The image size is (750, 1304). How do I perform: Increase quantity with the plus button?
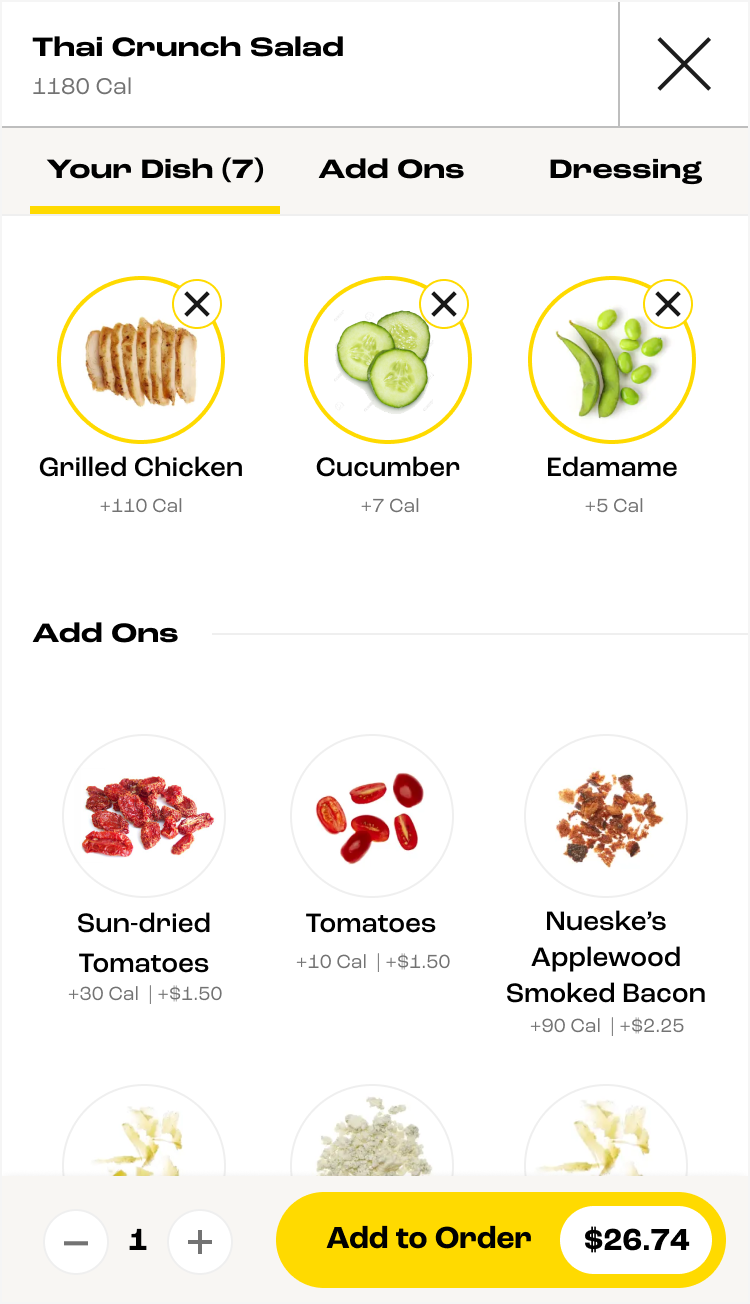tap(200, 1242)
